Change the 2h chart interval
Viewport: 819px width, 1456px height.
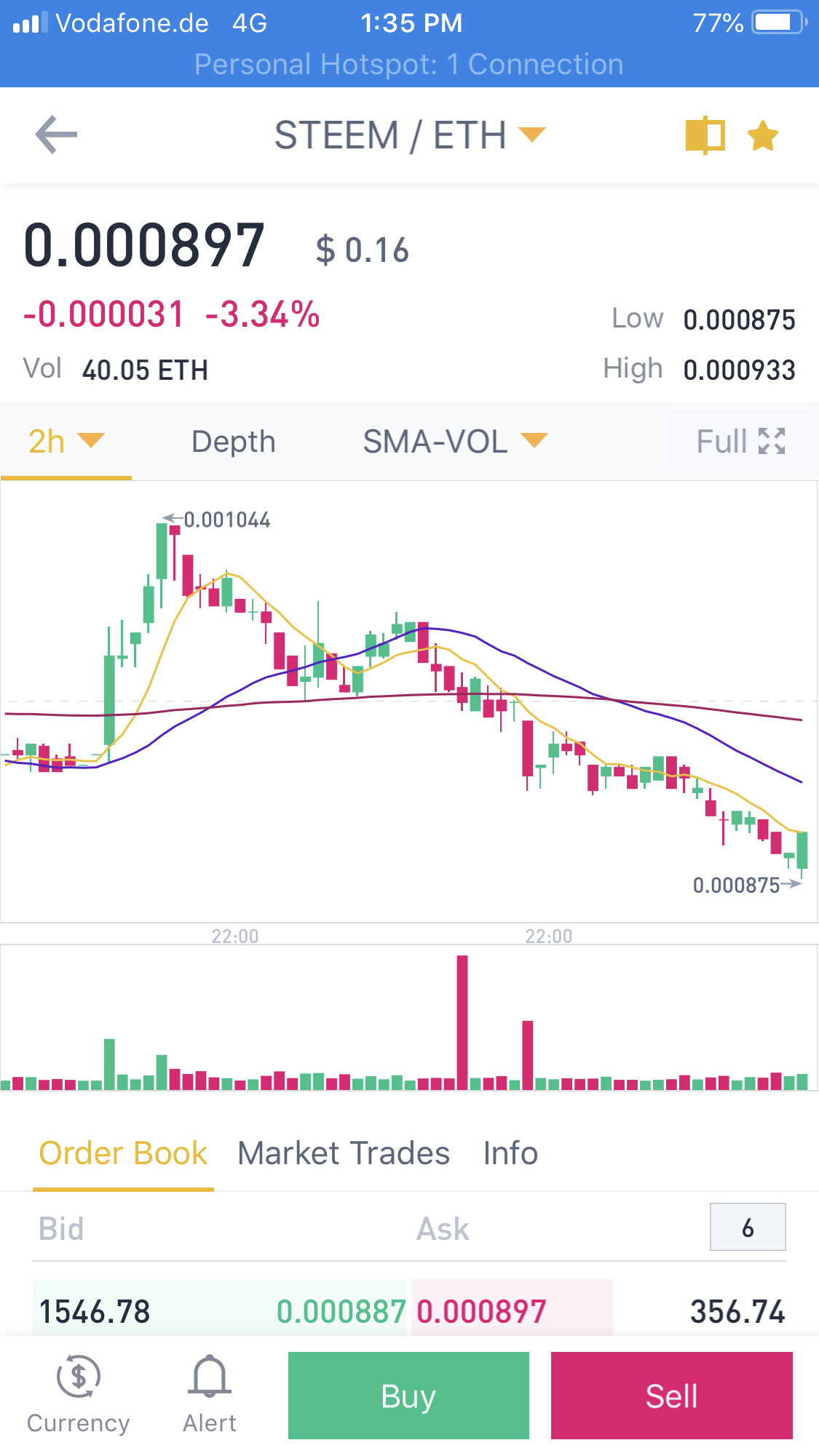[66, 442]
